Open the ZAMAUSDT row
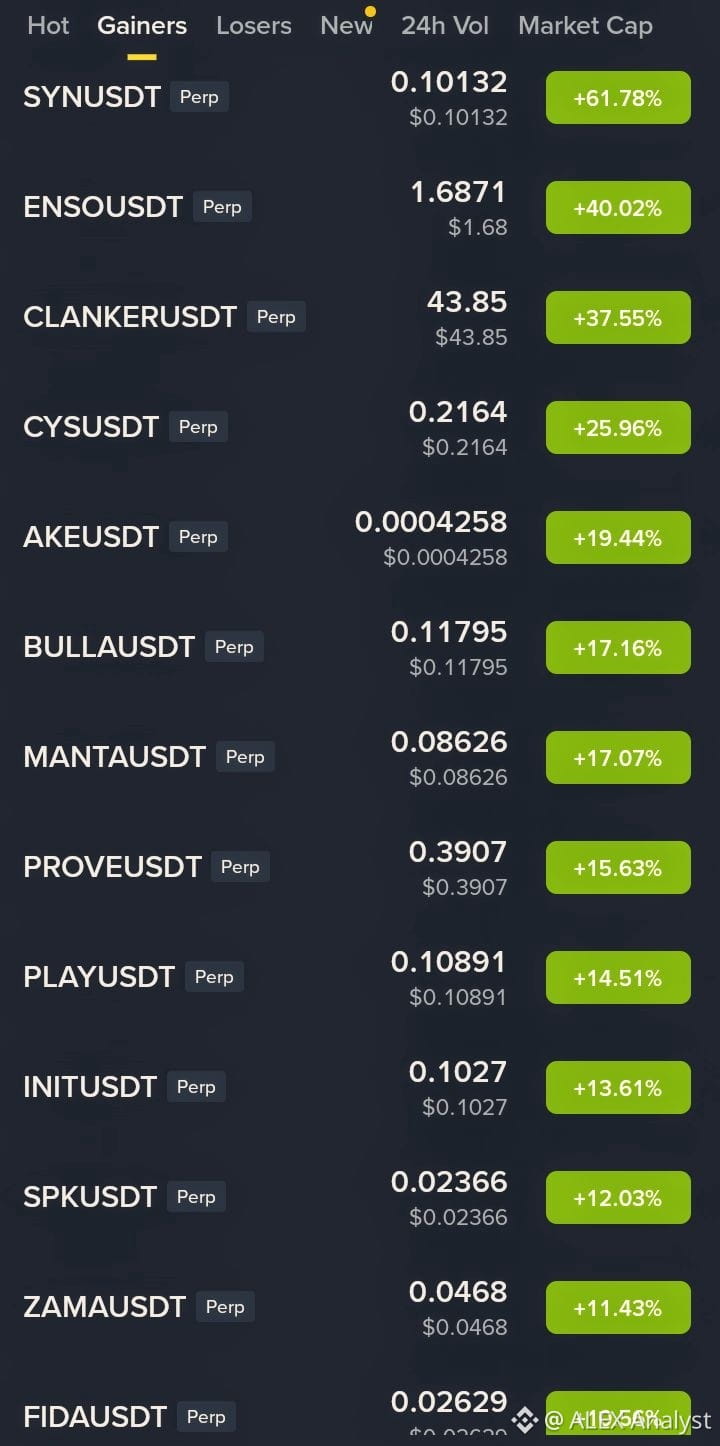720x1446 pixels. pyautogui.click(x=104, y=1308)
